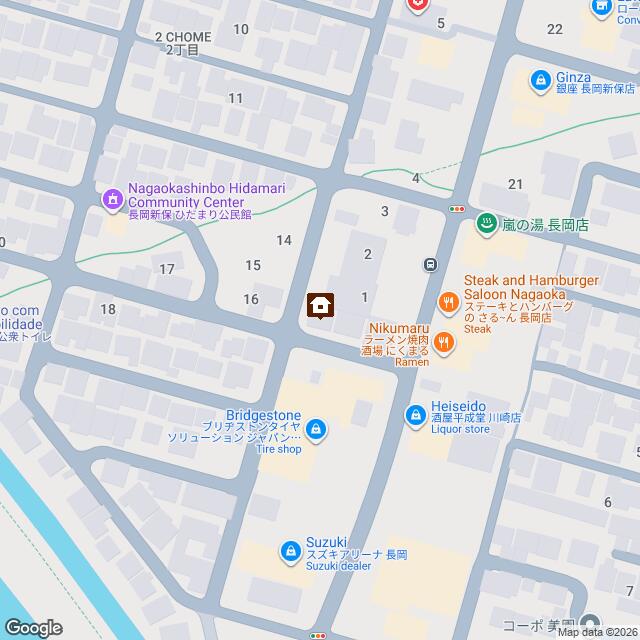Select the Suzuki dealer marker
Viewport: 640px width, 640px height.
(290, 549)
